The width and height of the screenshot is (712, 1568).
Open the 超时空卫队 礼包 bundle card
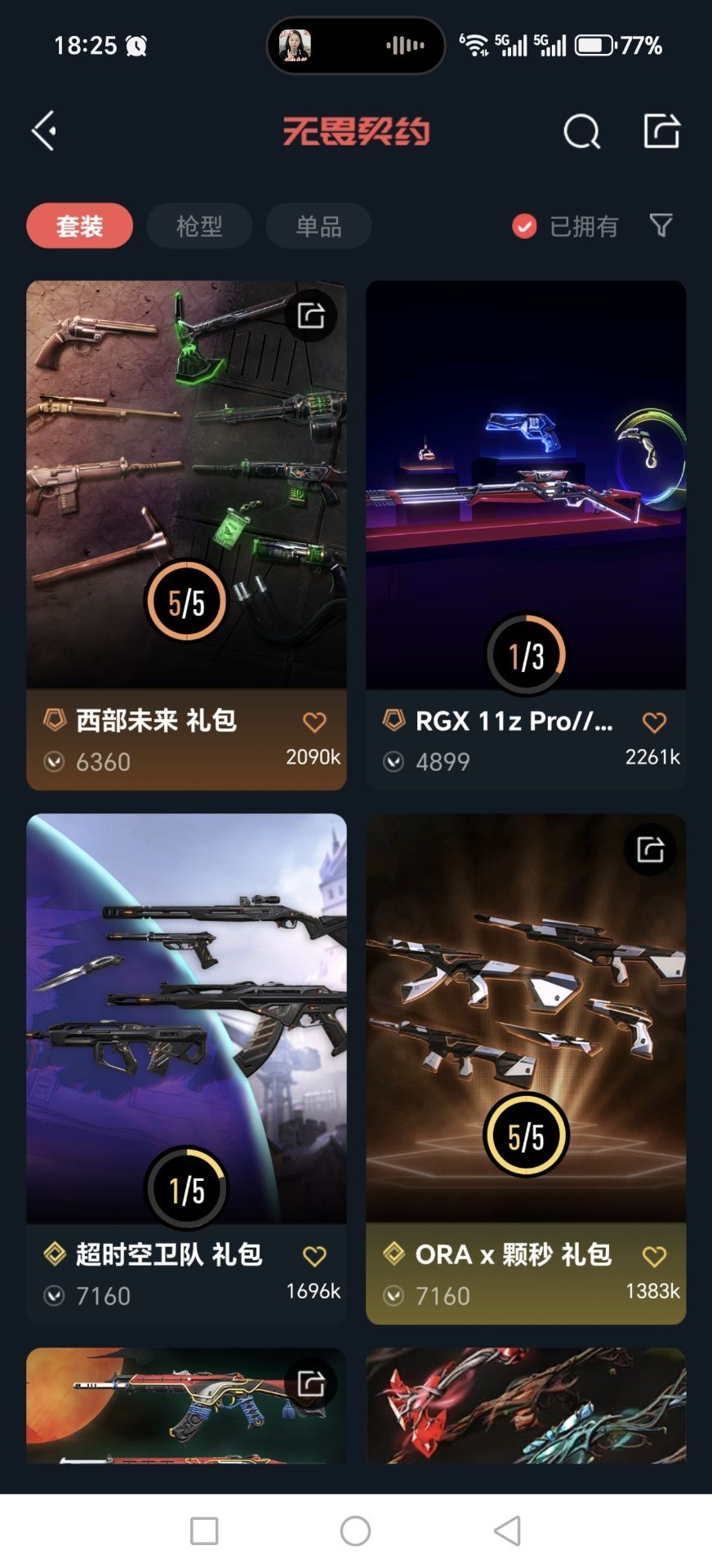[x=186, y=1068]
